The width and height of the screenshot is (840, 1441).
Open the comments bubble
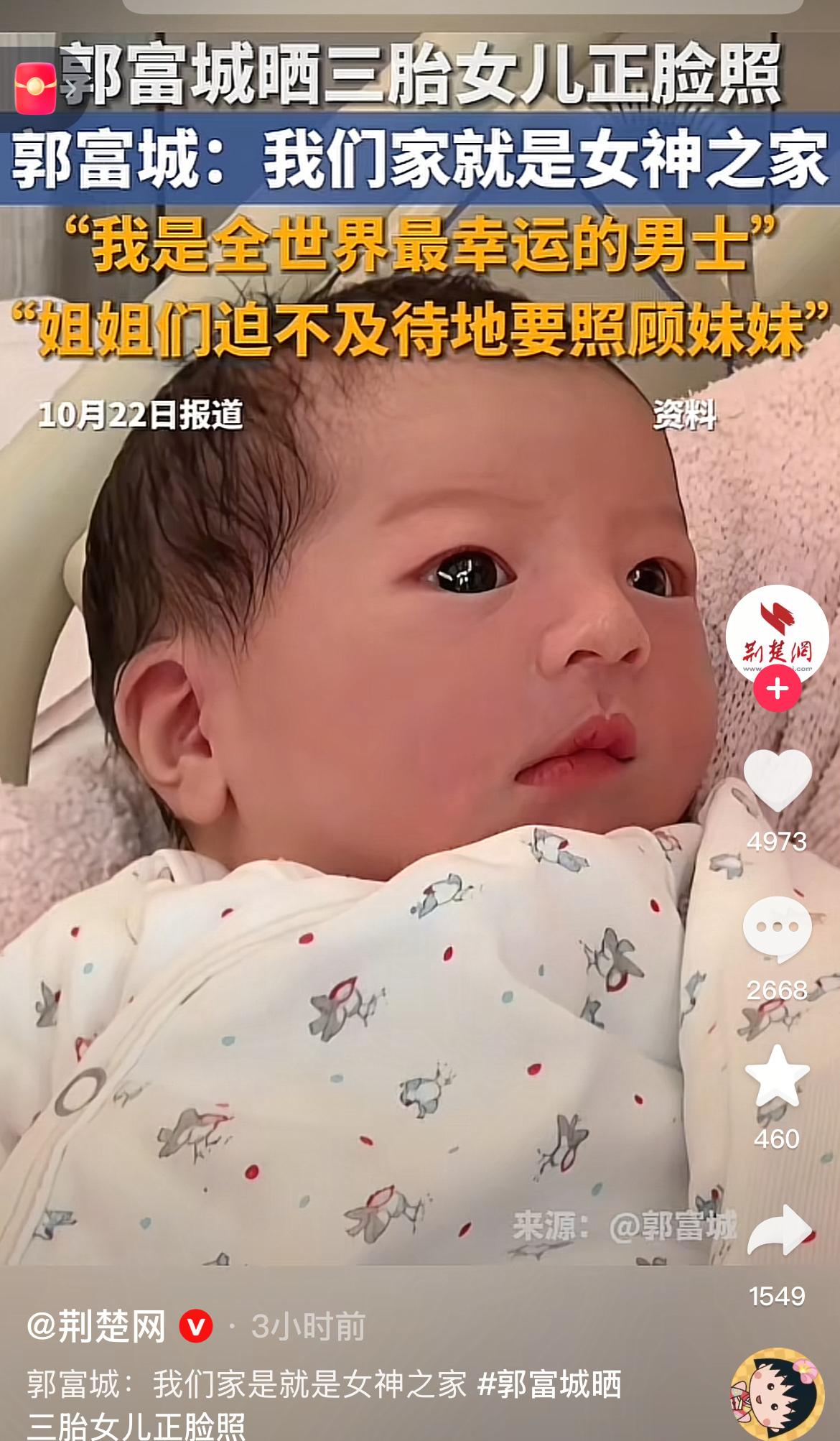(778, 929)
